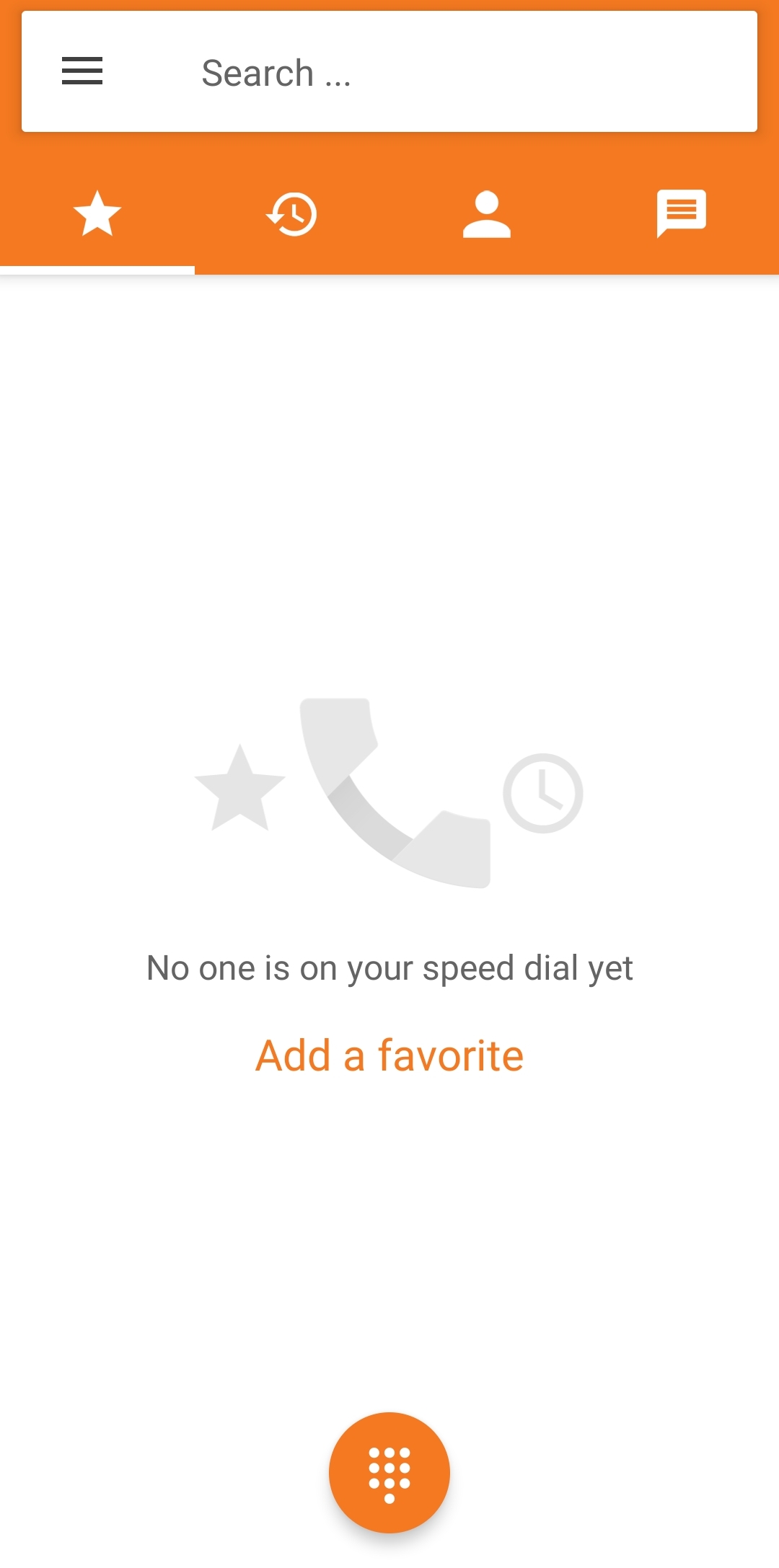Open the messages tab
The image size is (779, 1568).
click(681, 214)
